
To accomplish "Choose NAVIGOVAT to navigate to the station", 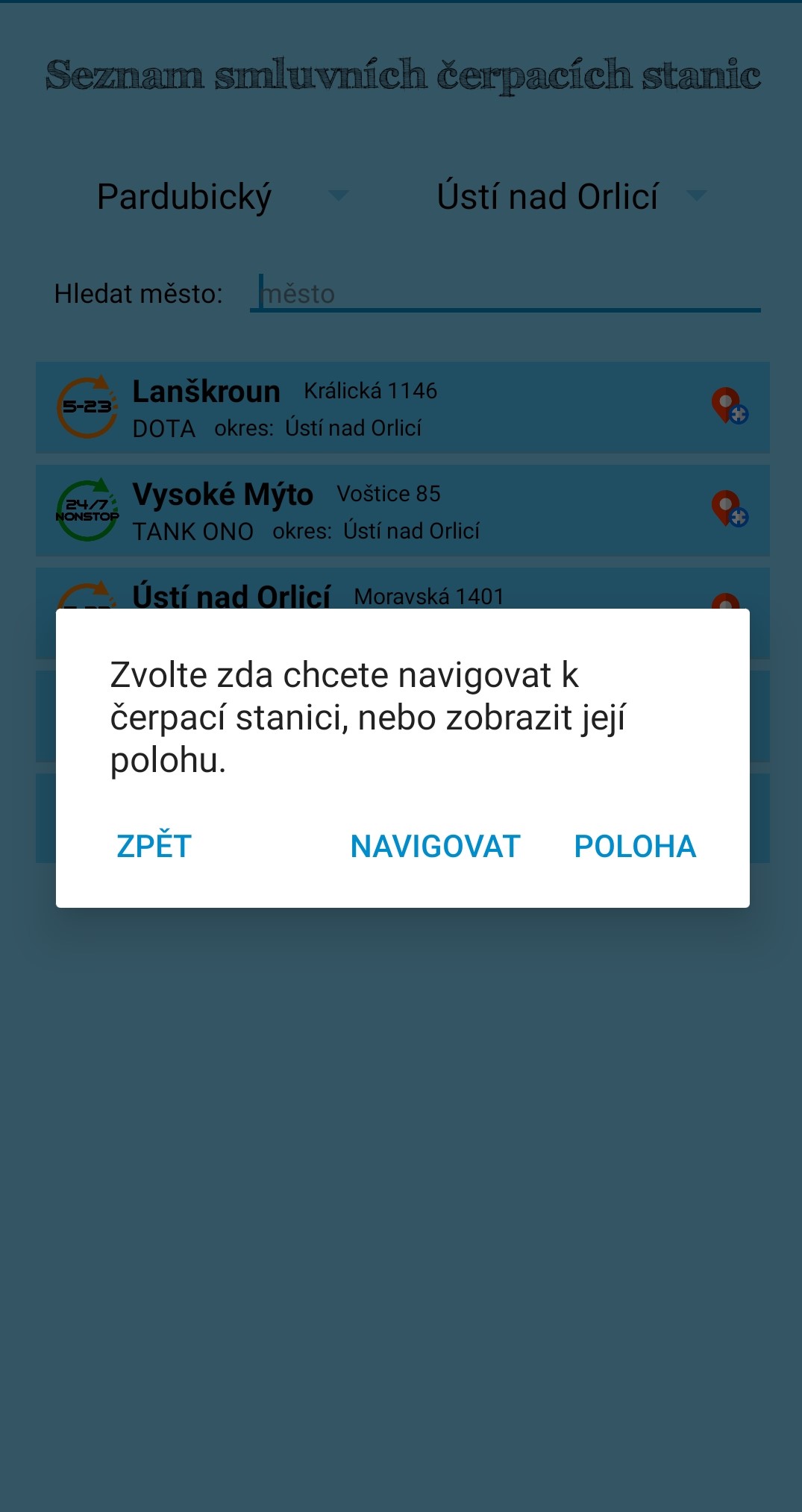I will 435,846.
